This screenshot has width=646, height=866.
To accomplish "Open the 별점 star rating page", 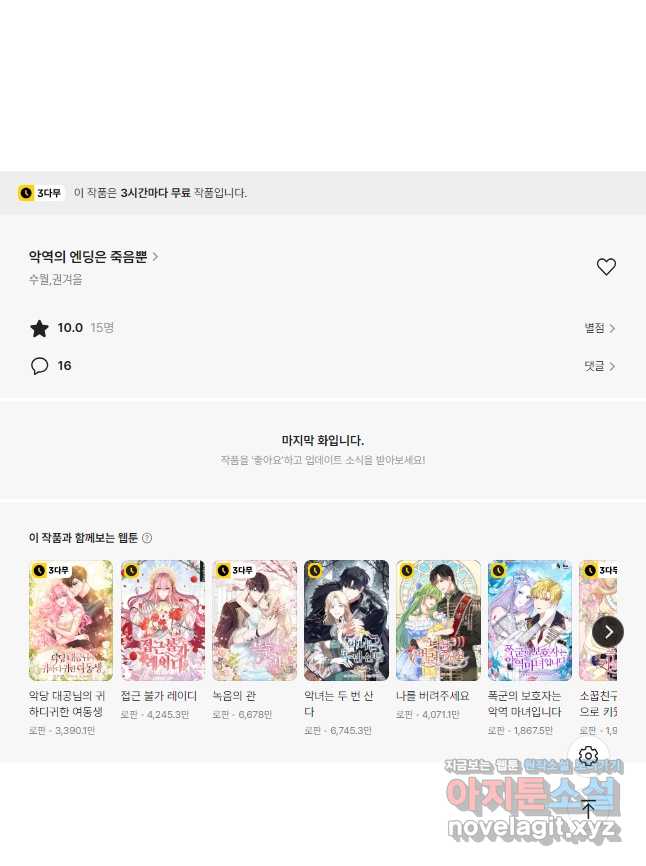I will pos(600,328).
